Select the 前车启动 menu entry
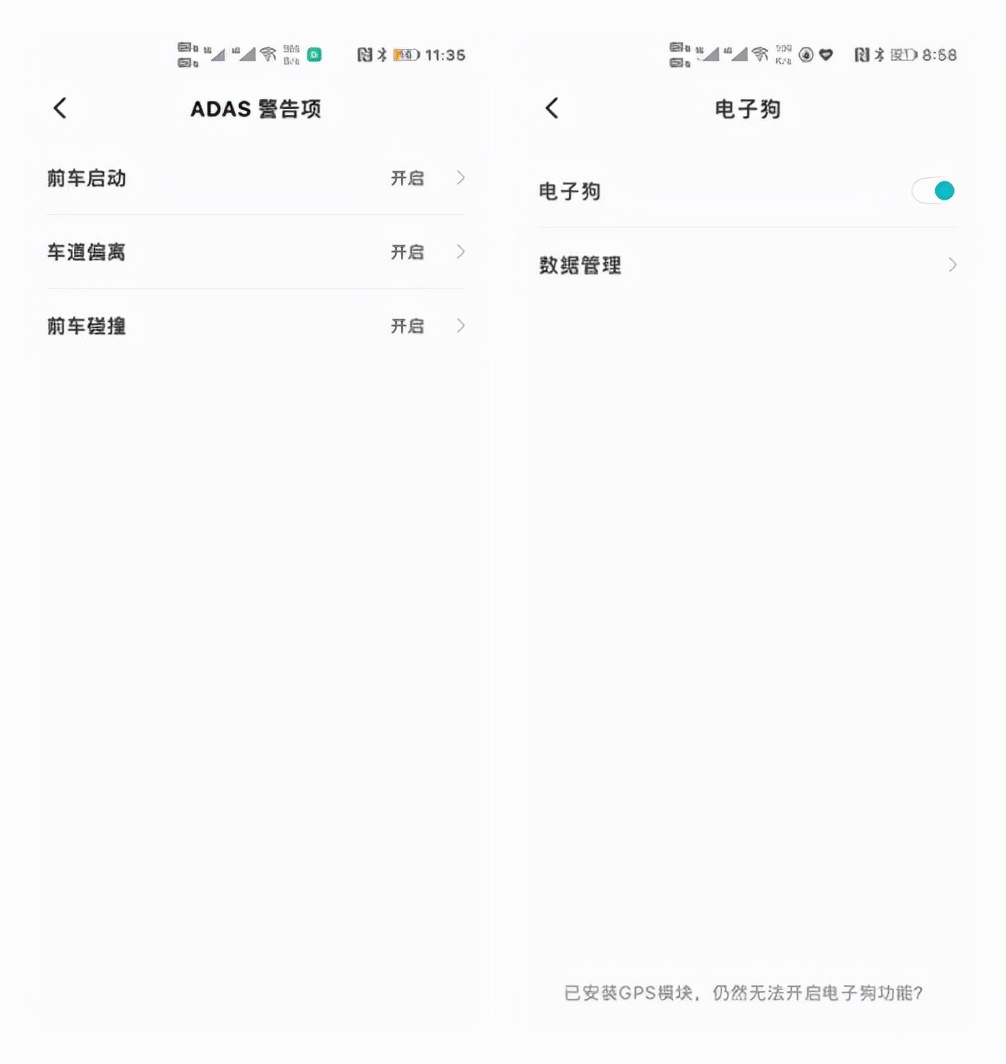The image size is (1006, 1064). pyautogui.click(x=85, y=178)
